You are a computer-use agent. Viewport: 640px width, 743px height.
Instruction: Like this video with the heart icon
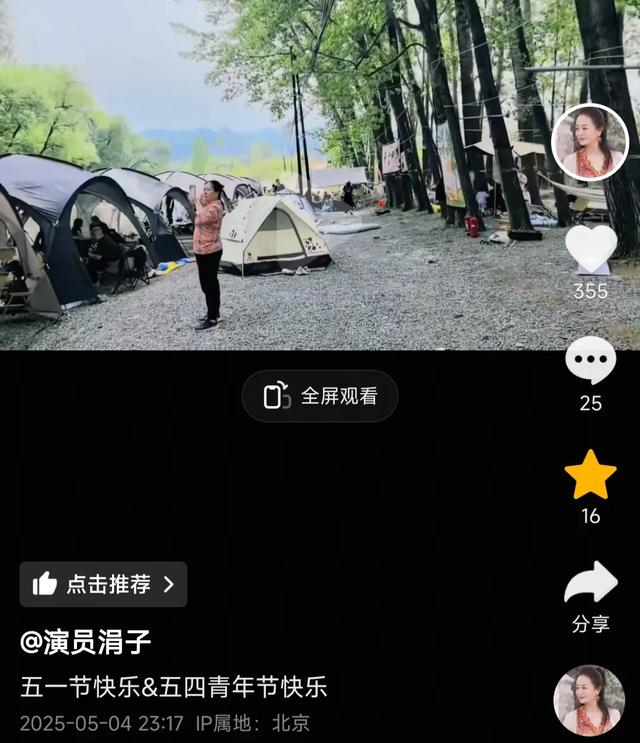pos(591,249)
